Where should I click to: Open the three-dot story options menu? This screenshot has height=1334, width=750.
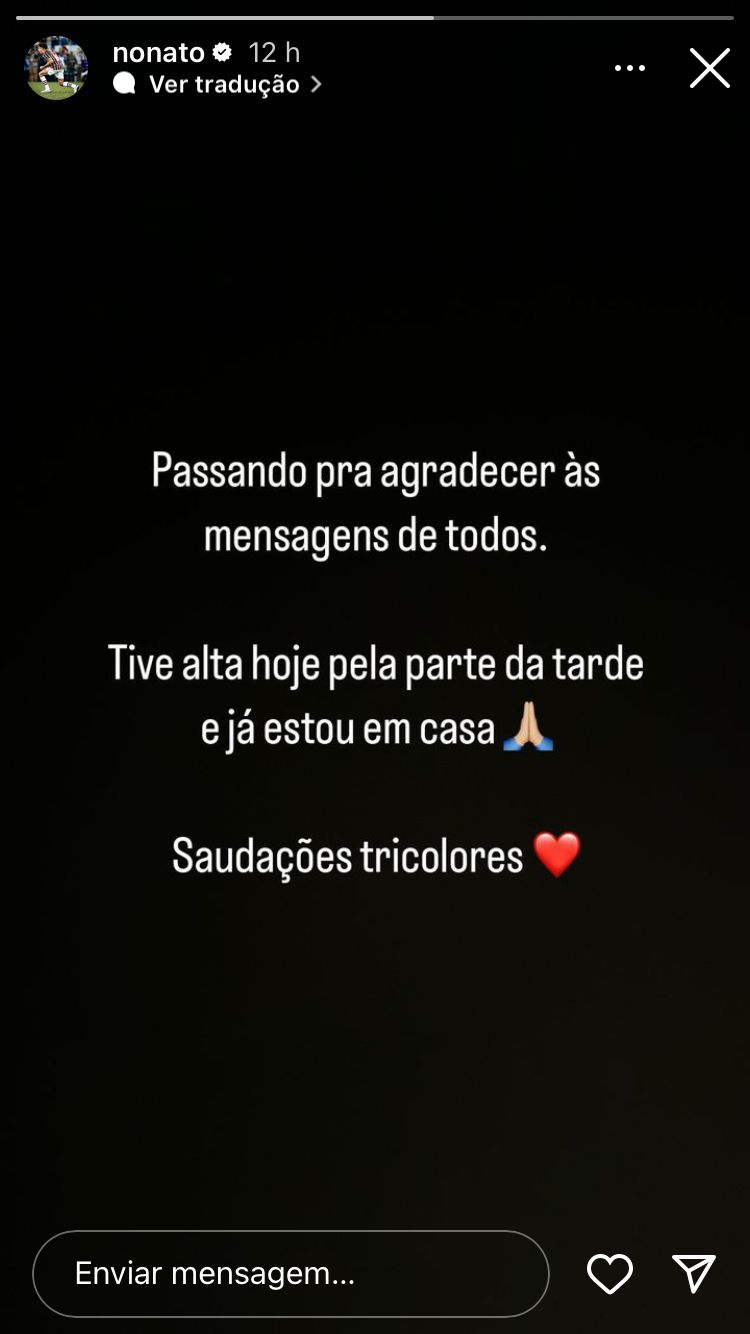630,68
